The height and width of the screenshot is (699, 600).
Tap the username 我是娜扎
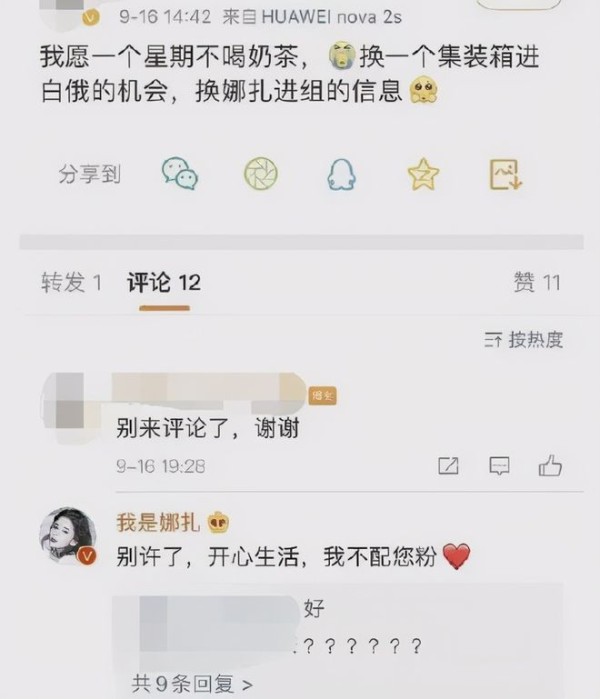click(159, 521)
